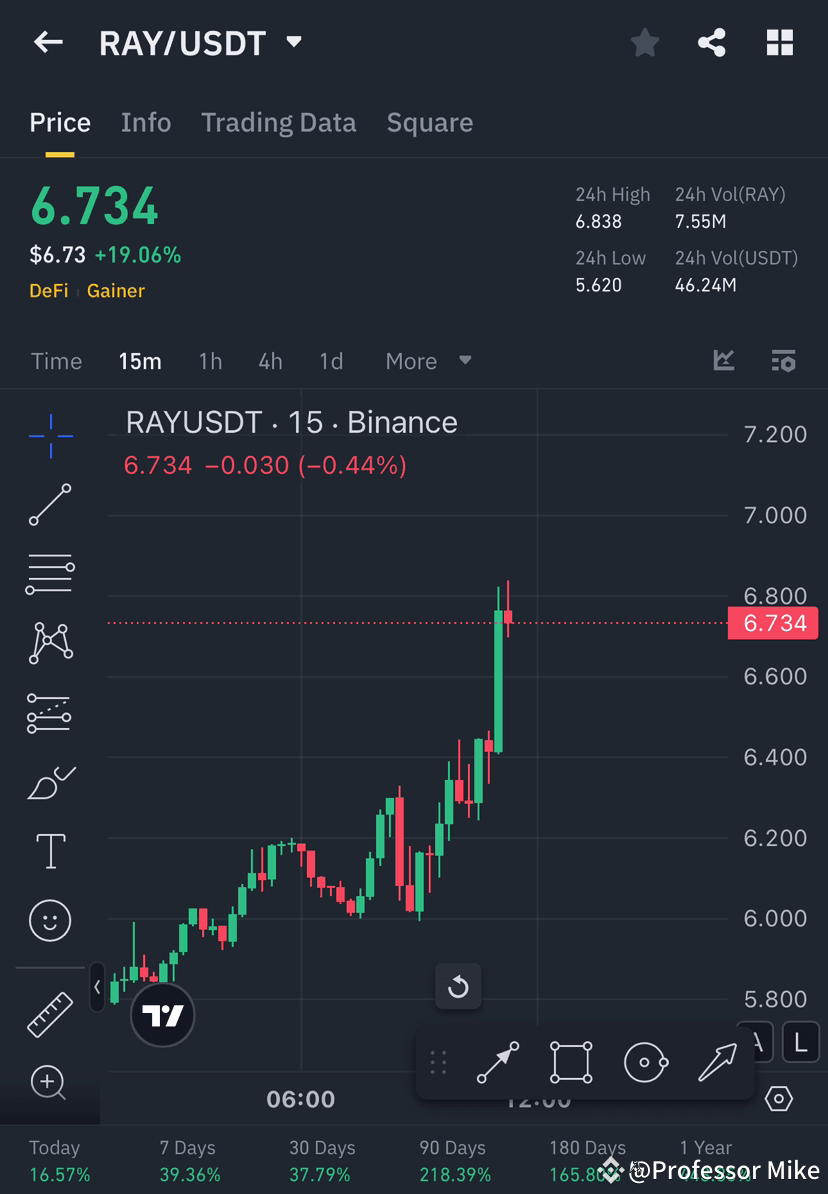Toggle auto scale with the A button
Viewport: 828px width, 1194px height.
tap(757, 1042)
